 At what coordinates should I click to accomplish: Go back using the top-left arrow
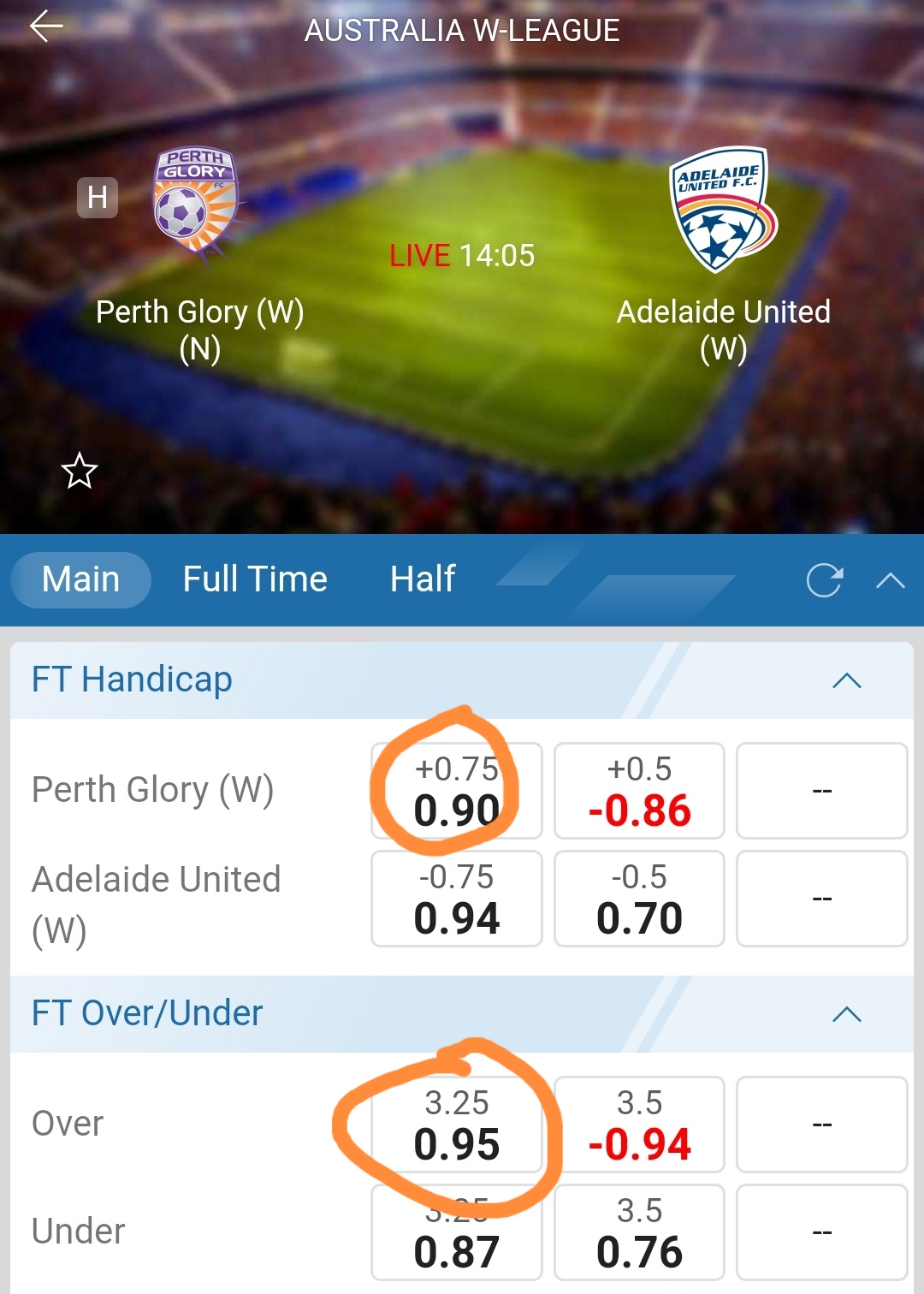[x=46, y=27]
